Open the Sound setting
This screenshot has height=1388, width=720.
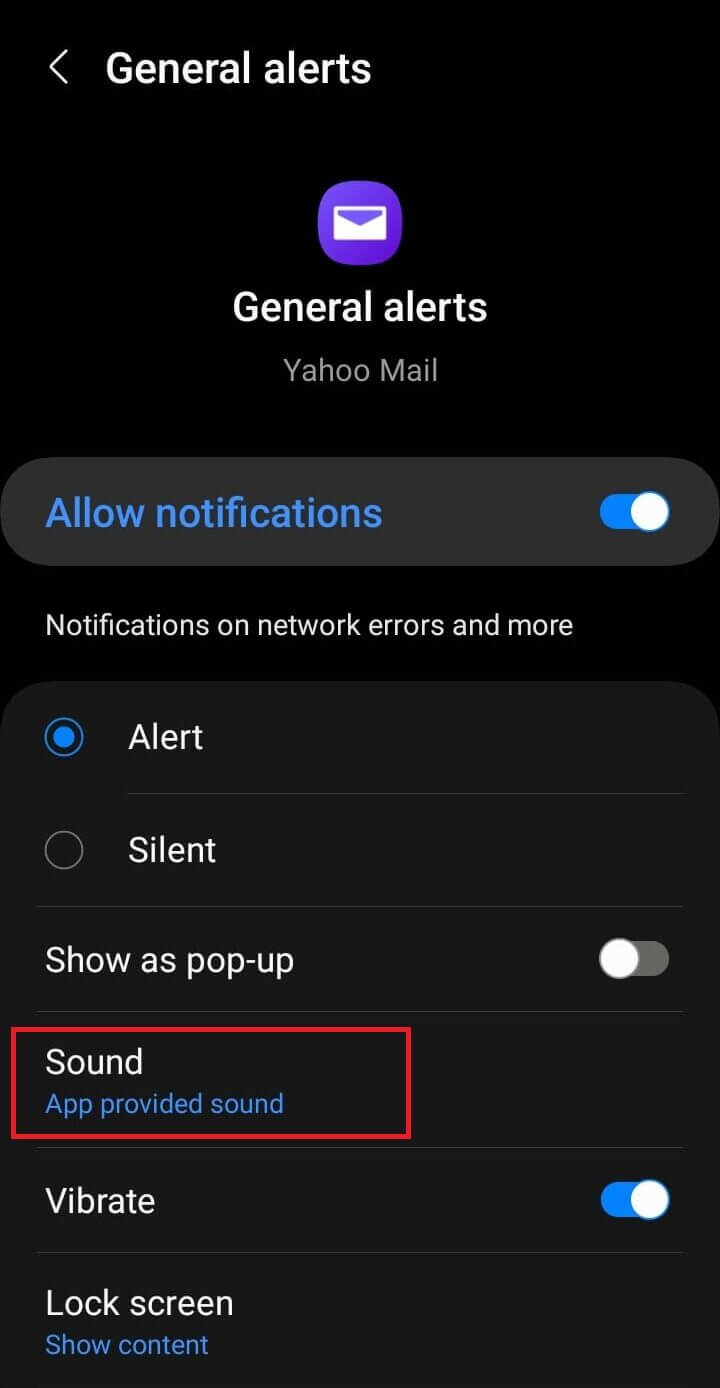(210, 1080)
